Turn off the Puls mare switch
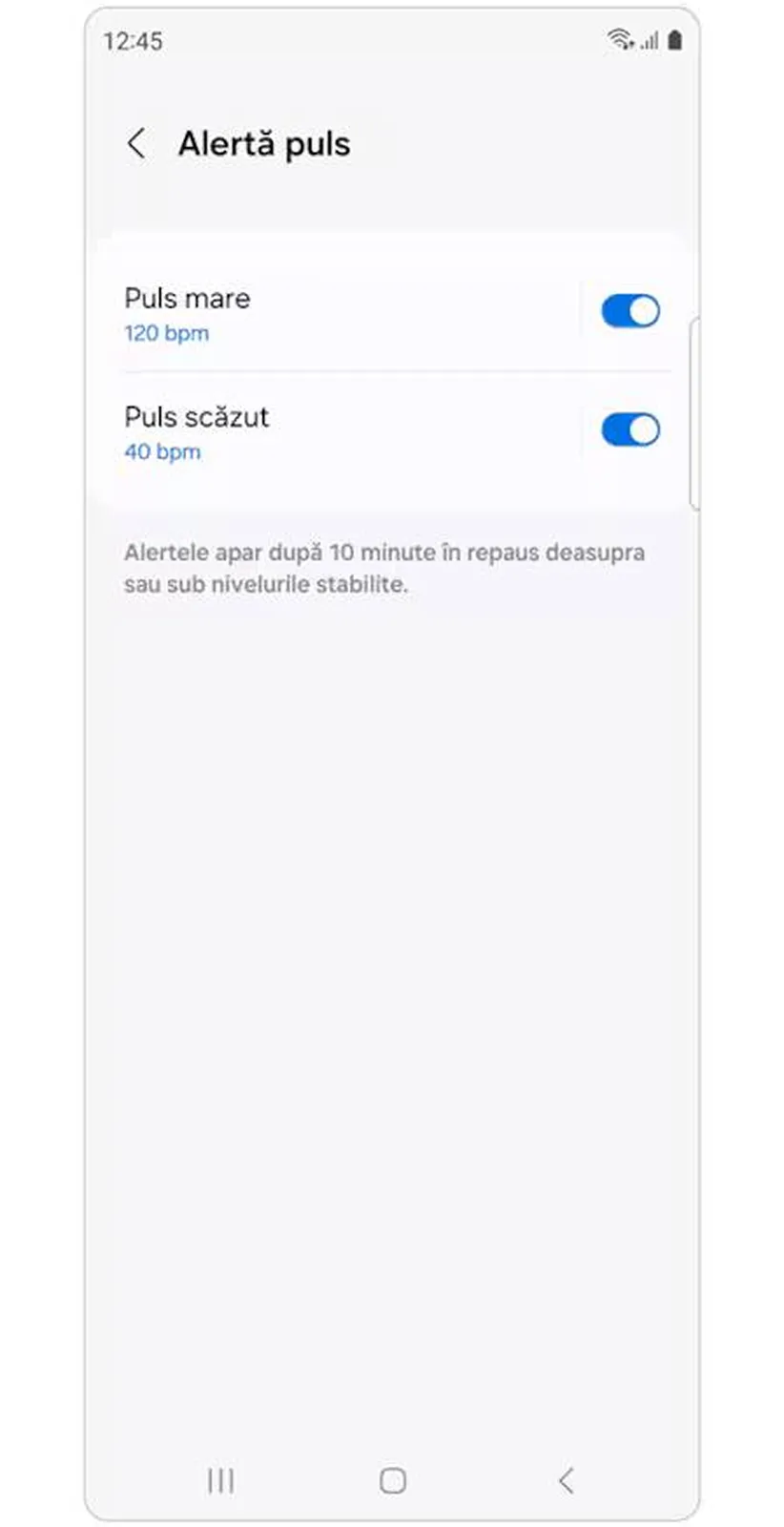784x1527 pixels. (629, 311)
